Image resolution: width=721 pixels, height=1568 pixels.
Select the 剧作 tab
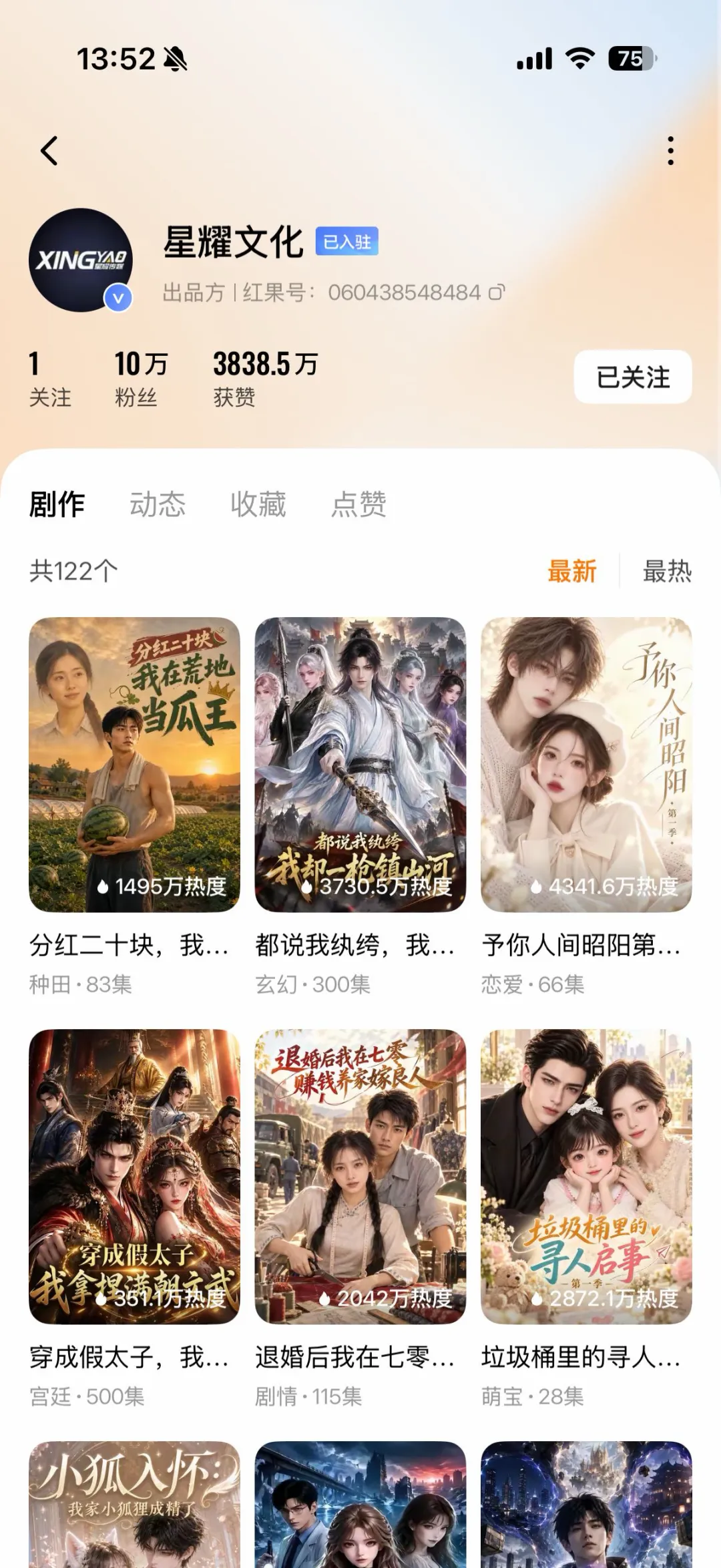tap(57, 504)
